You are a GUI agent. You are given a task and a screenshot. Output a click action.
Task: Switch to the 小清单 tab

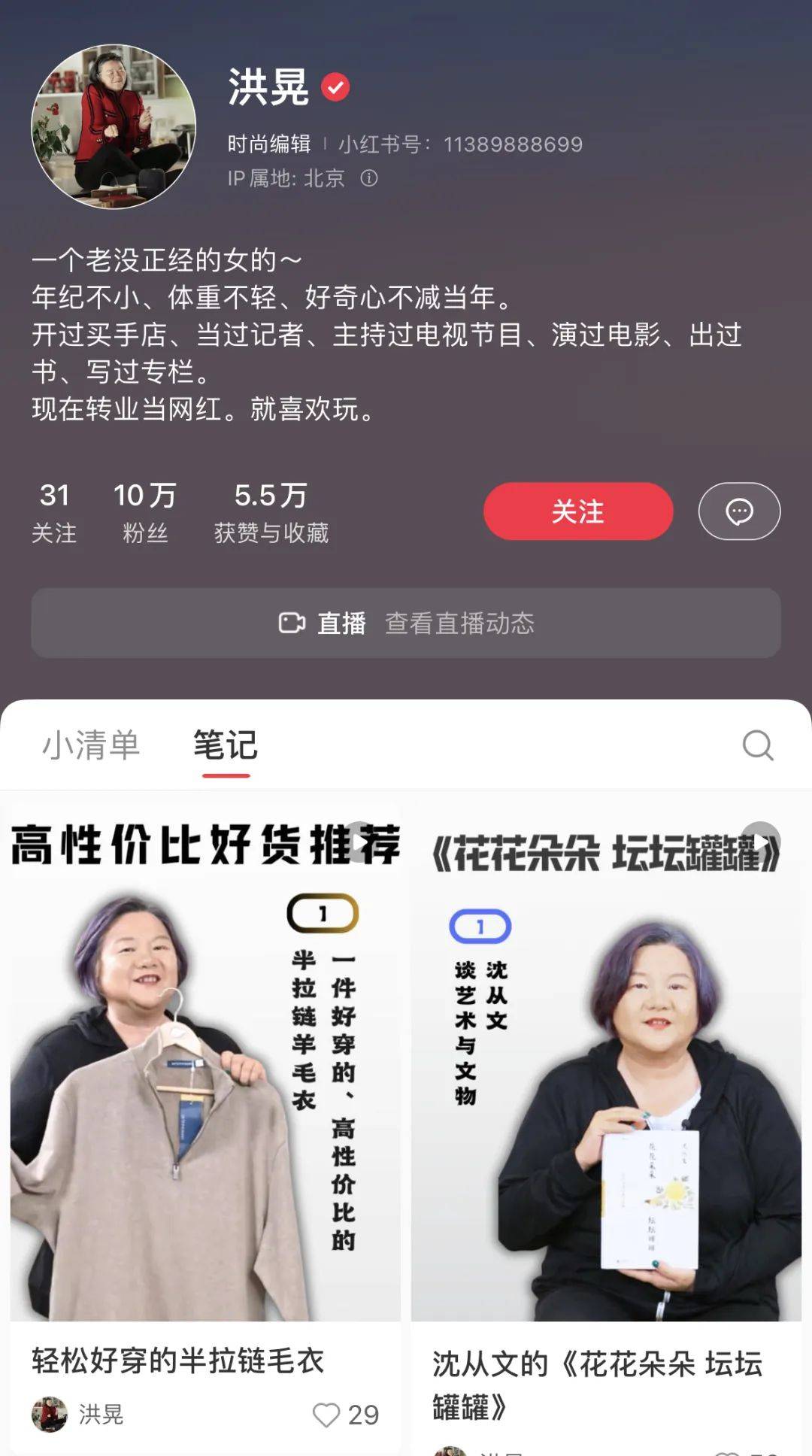[91, 745]
